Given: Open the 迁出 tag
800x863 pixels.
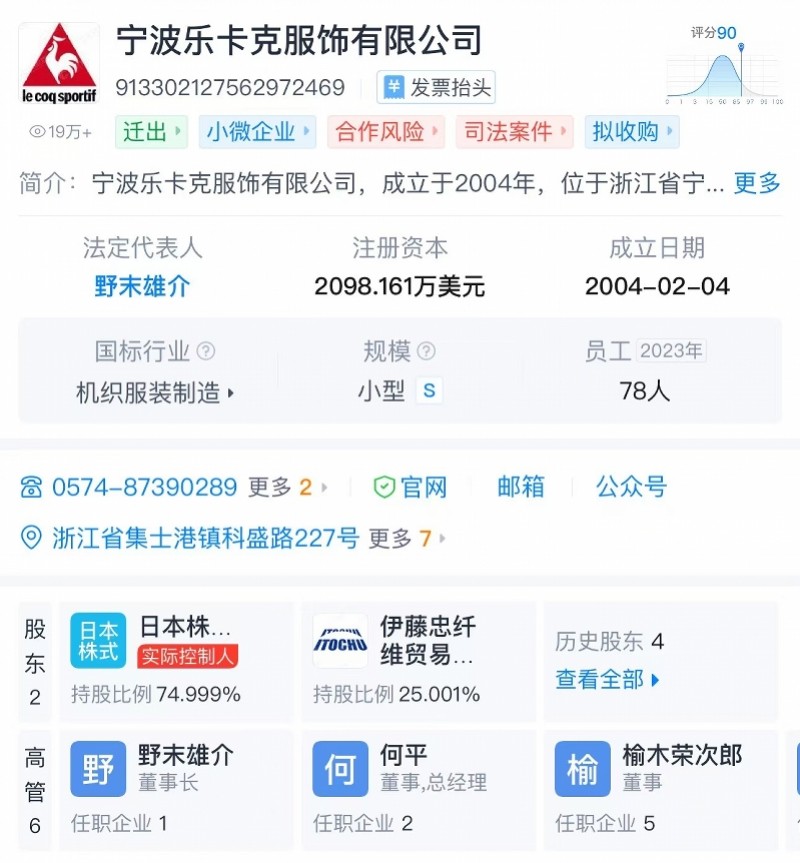Looking at the screenshot, I should click(151, 131).
